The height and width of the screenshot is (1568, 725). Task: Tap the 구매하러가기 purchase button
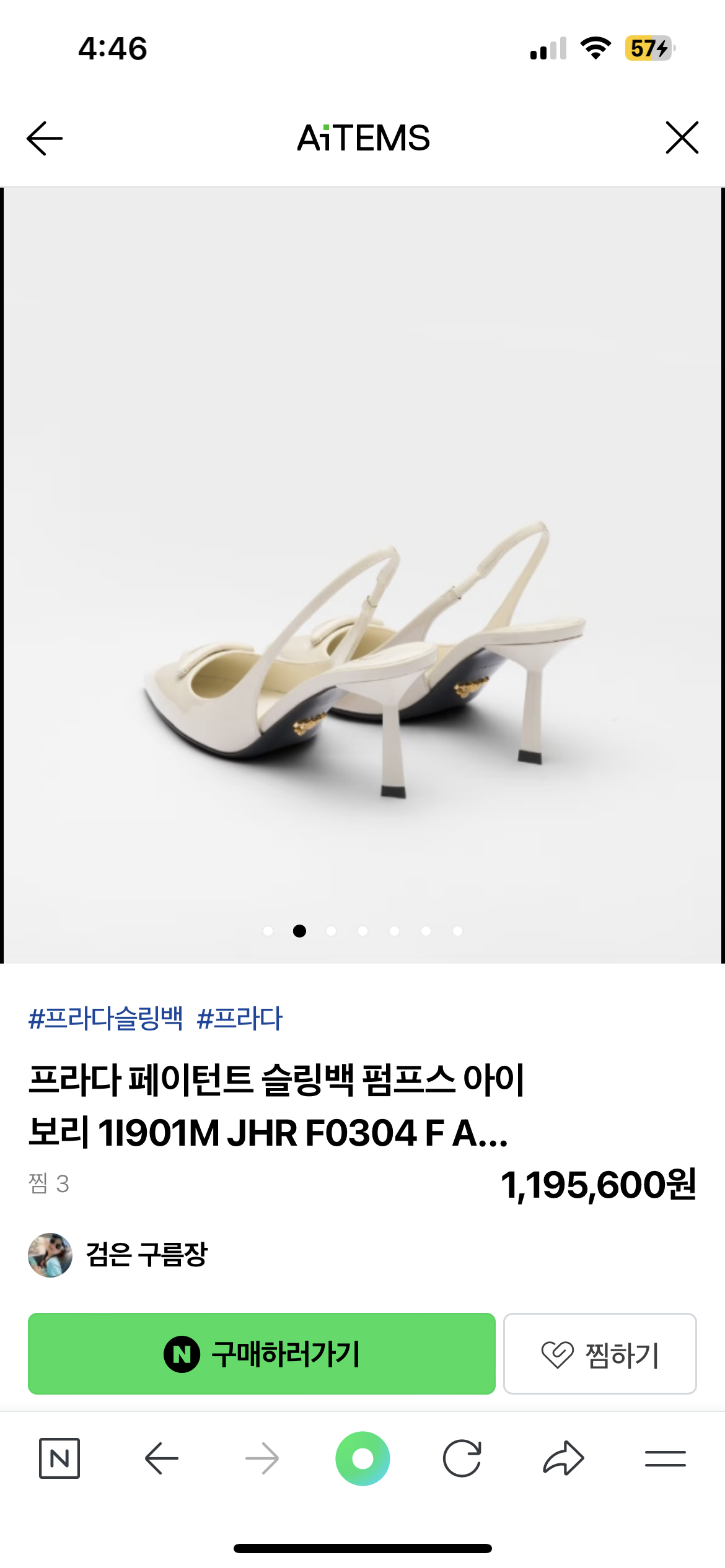click(261, 1354)
